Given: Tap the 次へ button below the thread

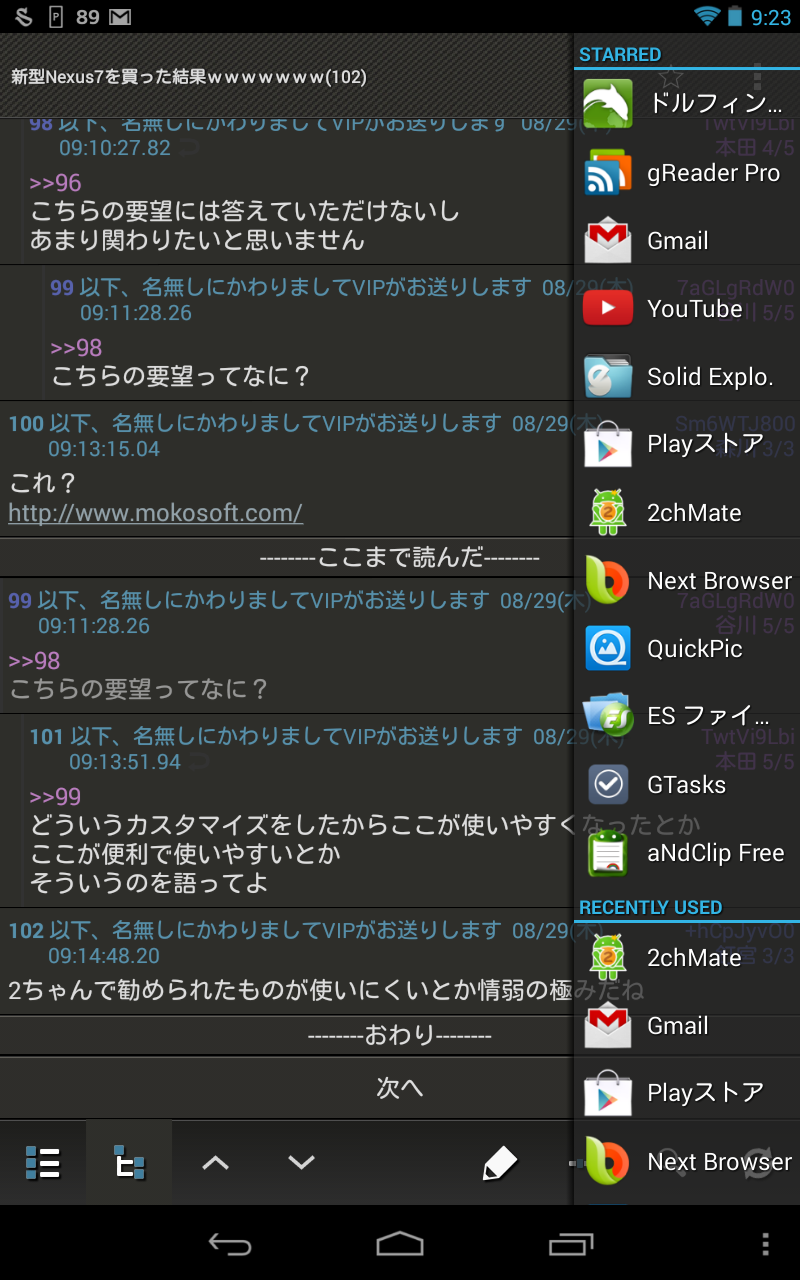Looking at the screenshot, I should 400,1088.
